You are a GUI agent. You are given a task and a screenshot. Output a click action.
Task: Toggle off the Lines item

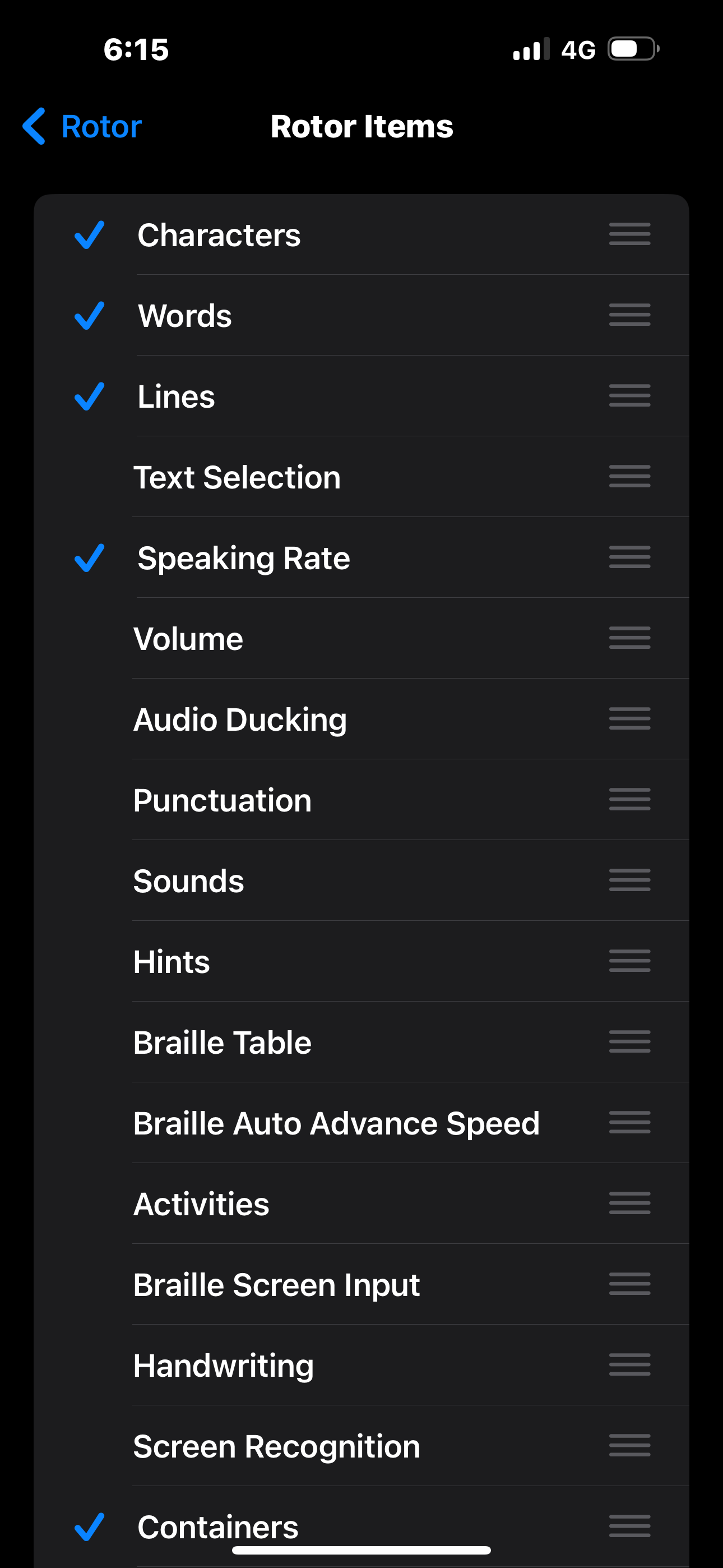pyautogui.click(x=177, y=397)
